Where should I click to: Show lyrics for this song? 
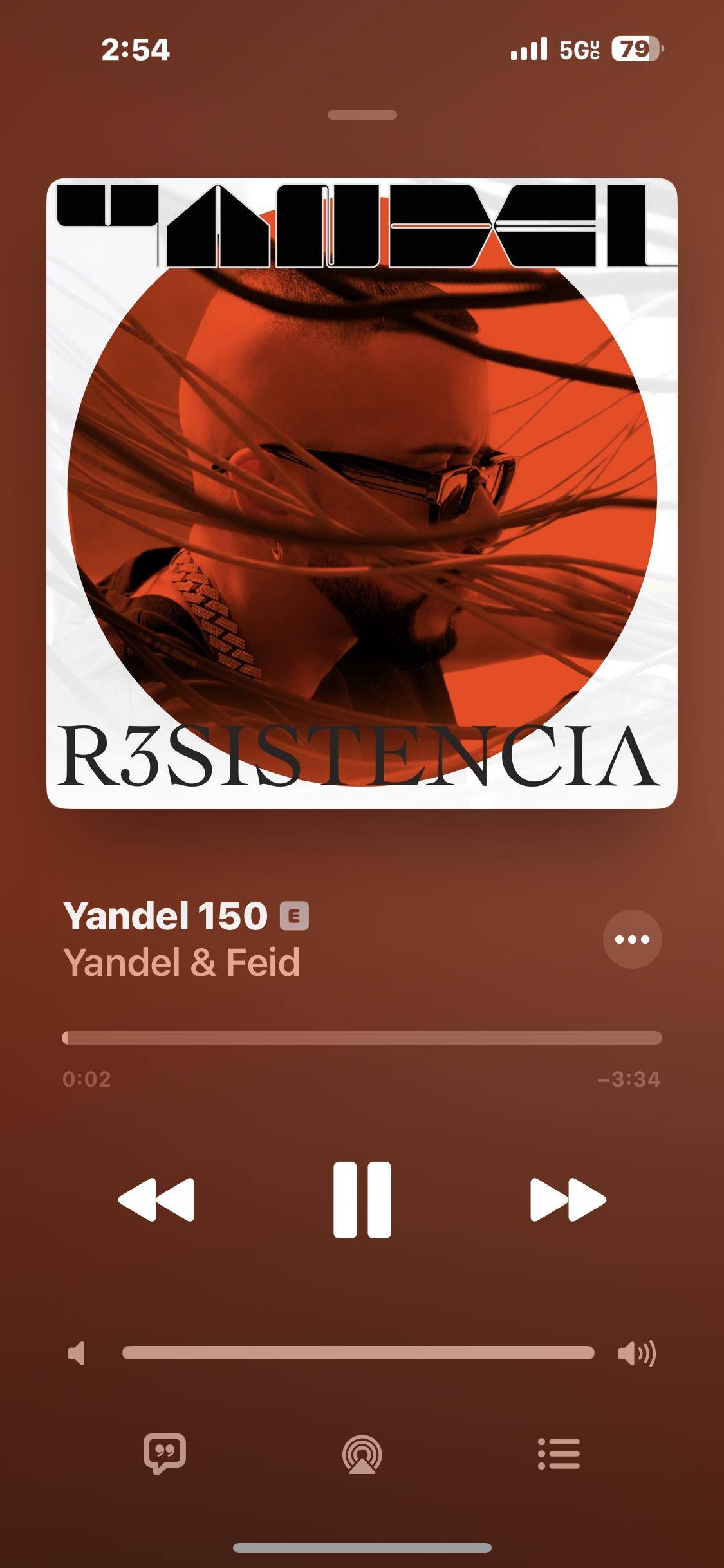pyautogui.click(x=165, y=1453)
